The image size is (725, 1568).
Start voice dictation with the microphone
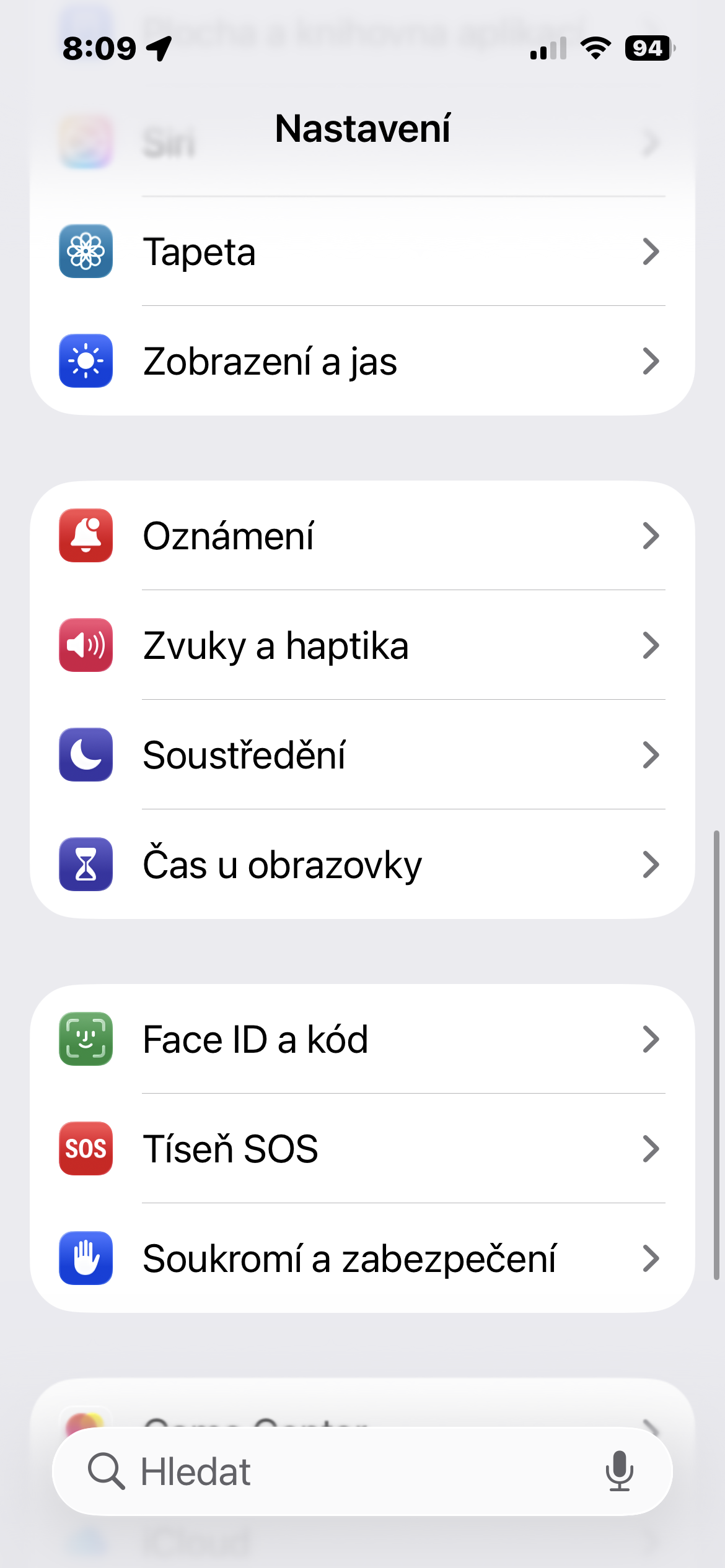619,1471
